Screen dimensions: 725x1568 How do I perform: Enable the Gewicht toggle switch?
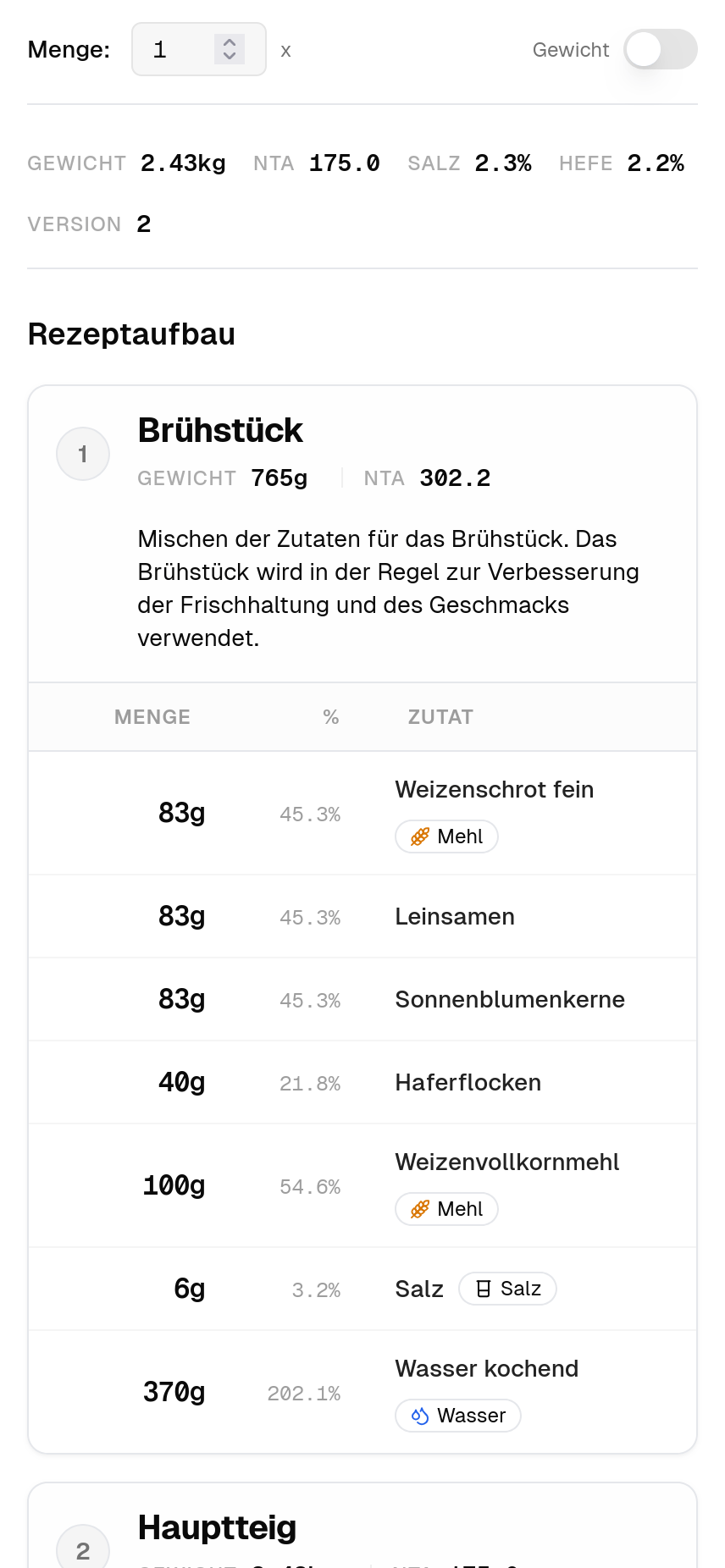pyautogui.click(x=660, y=50)
